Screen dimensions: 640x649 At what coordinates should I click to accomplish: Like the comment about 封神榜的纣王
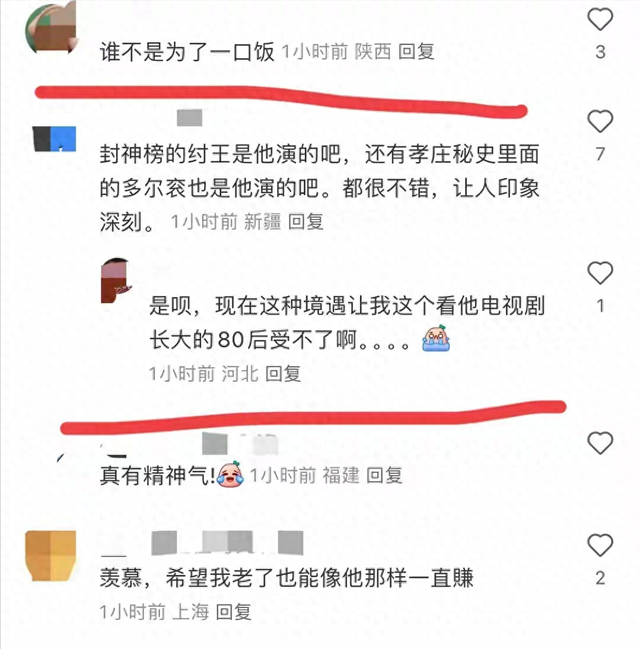pyautogui.click(x=599, y=122)
